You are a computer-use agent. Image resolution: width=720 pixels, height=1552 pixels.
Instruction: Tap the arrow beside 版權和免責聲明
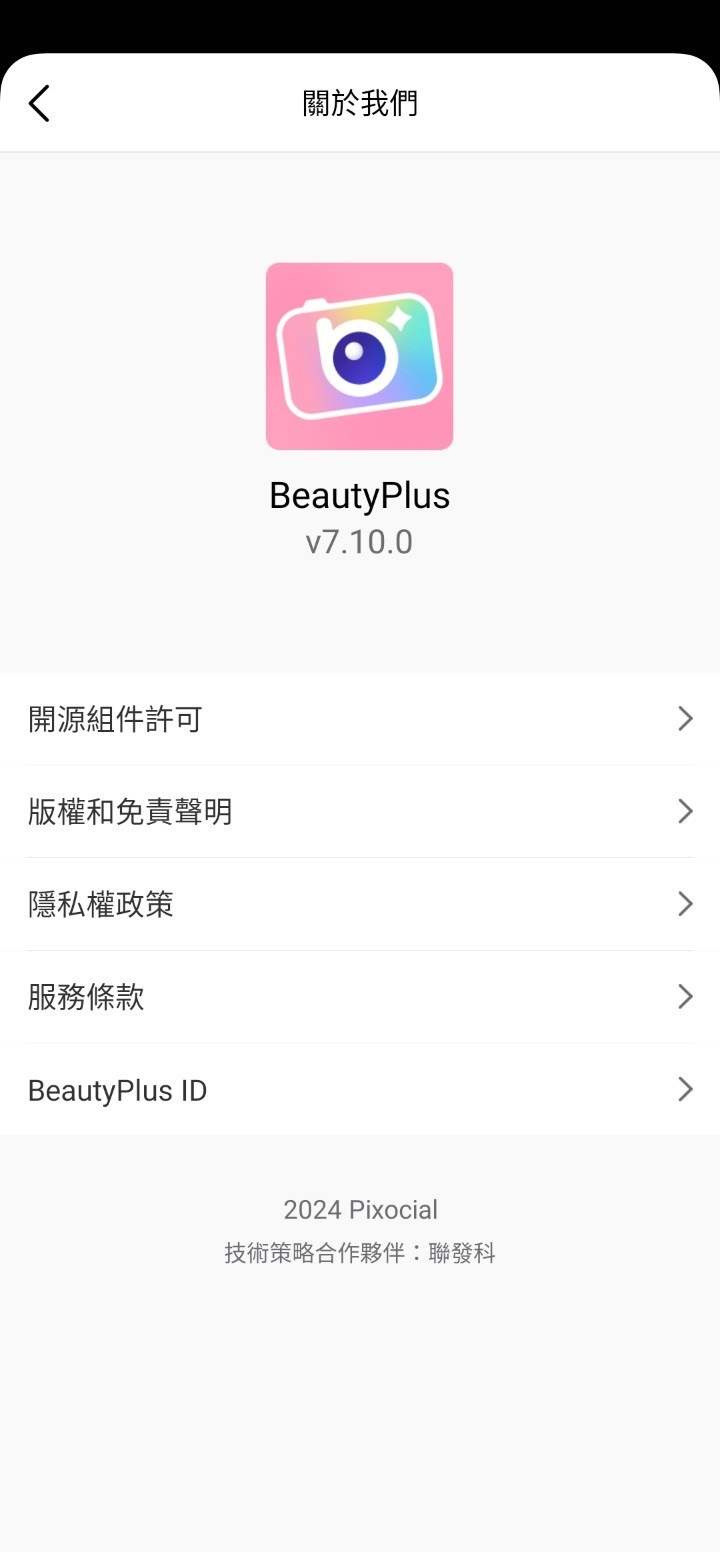(x=685, y=811)
